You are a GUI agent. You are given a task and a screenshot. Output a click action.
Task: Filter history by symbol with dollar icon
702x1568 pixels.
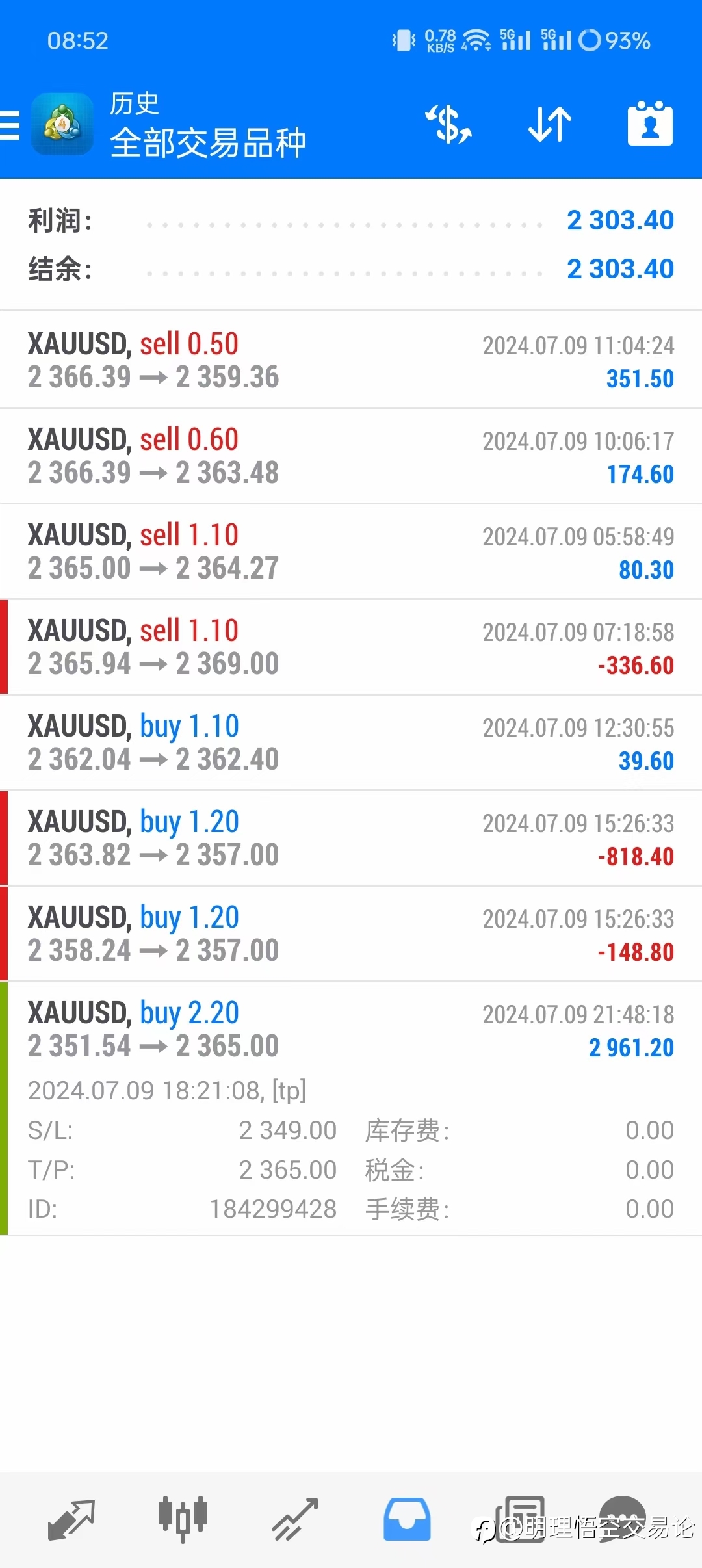pyautogui.click(x=448, y=124)
